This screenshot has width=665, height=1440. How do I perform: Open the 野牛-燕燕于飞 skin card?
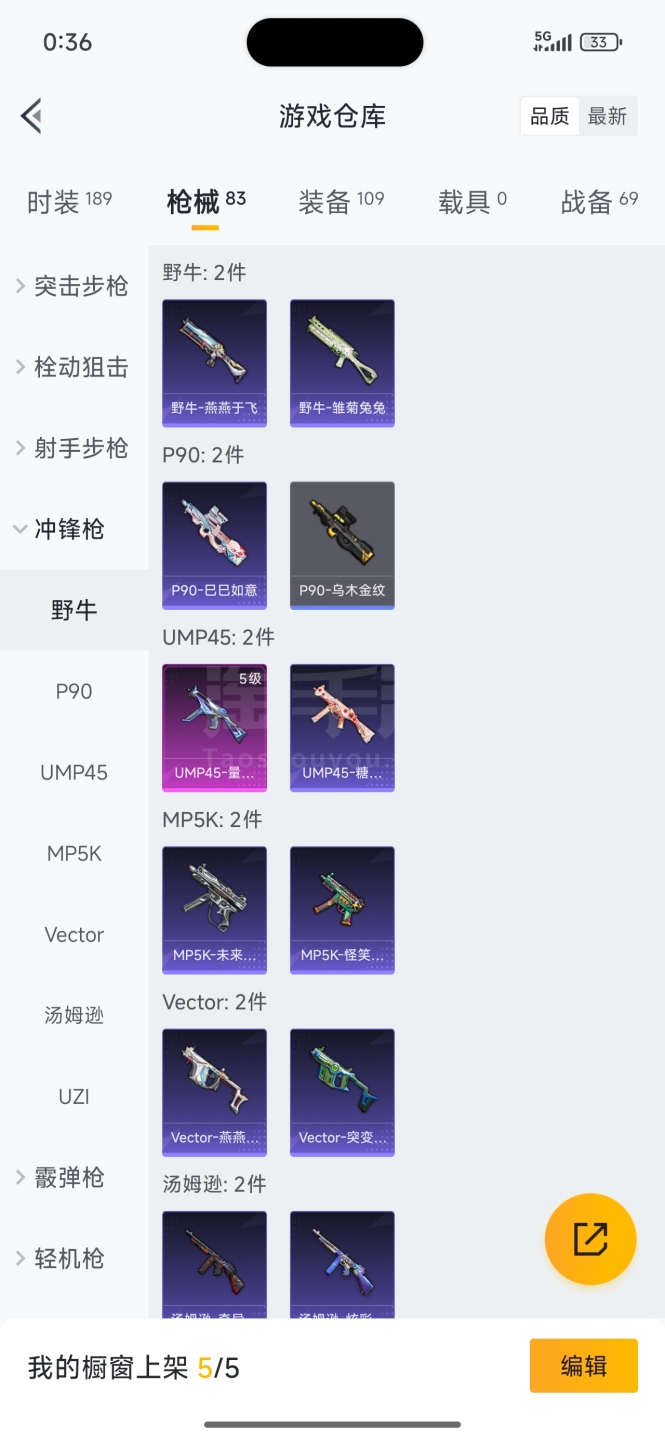pyautogui.click(x=214, y=363)
